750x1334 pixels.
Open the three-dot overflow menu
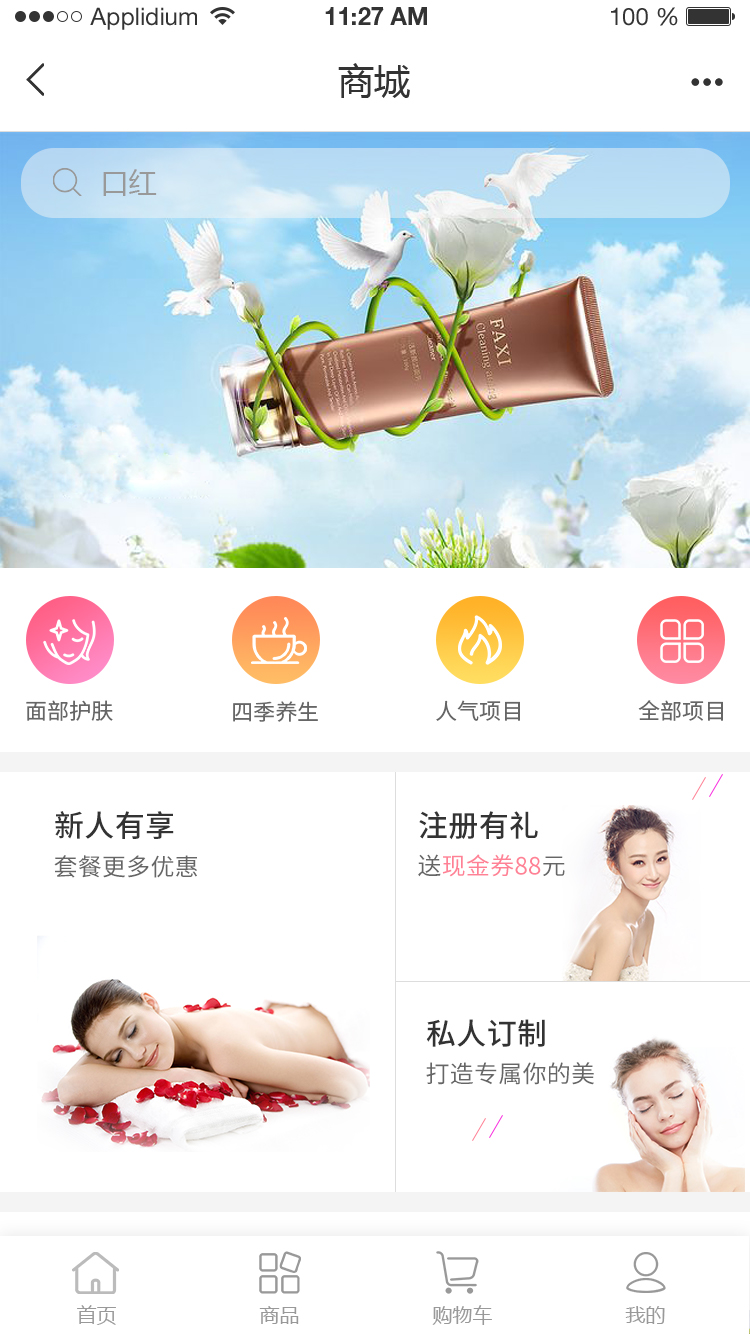(x=706, y=82)
